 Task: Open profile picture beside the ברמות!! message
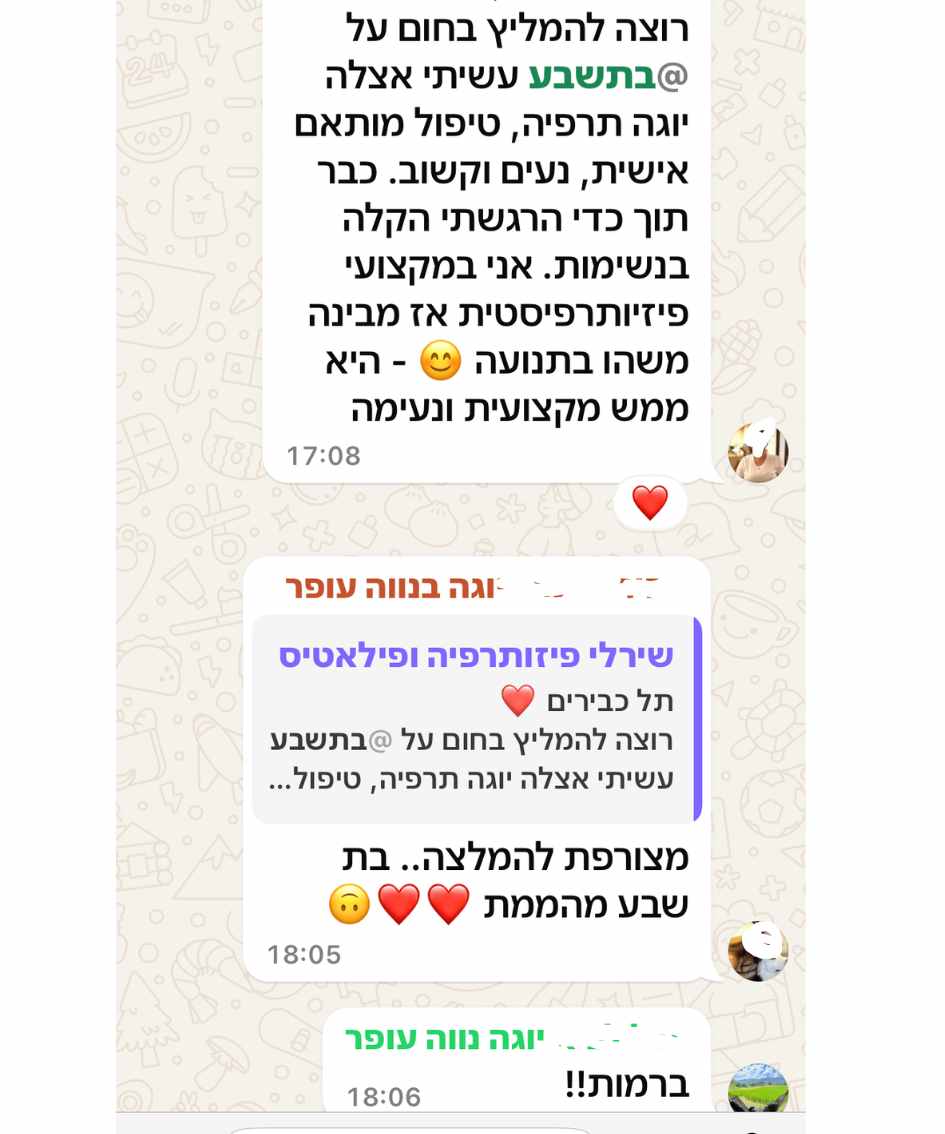pyautogui.click(x=757, y=1090)
